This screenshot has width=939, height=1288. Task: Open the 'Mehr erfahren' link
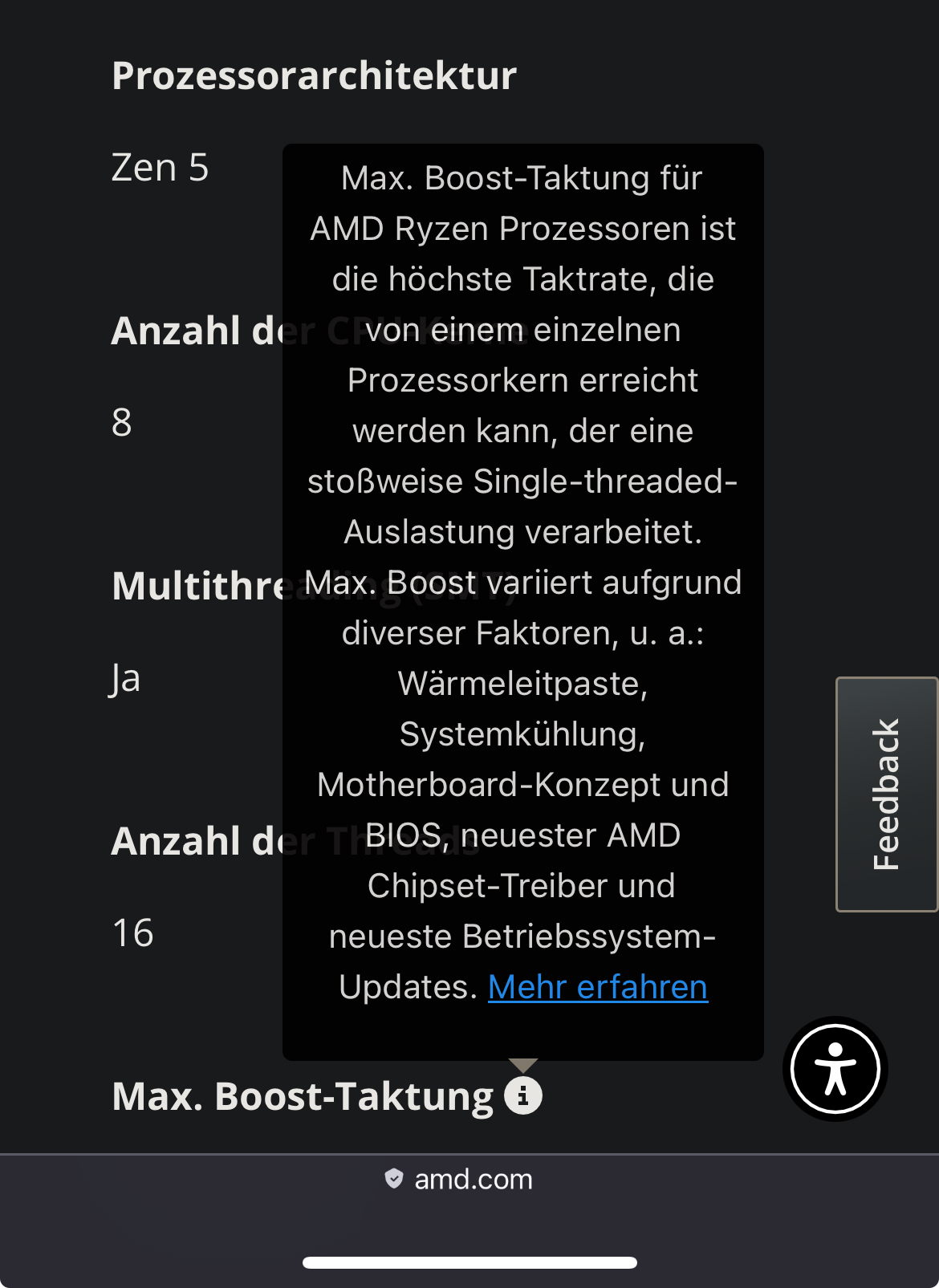597,987
